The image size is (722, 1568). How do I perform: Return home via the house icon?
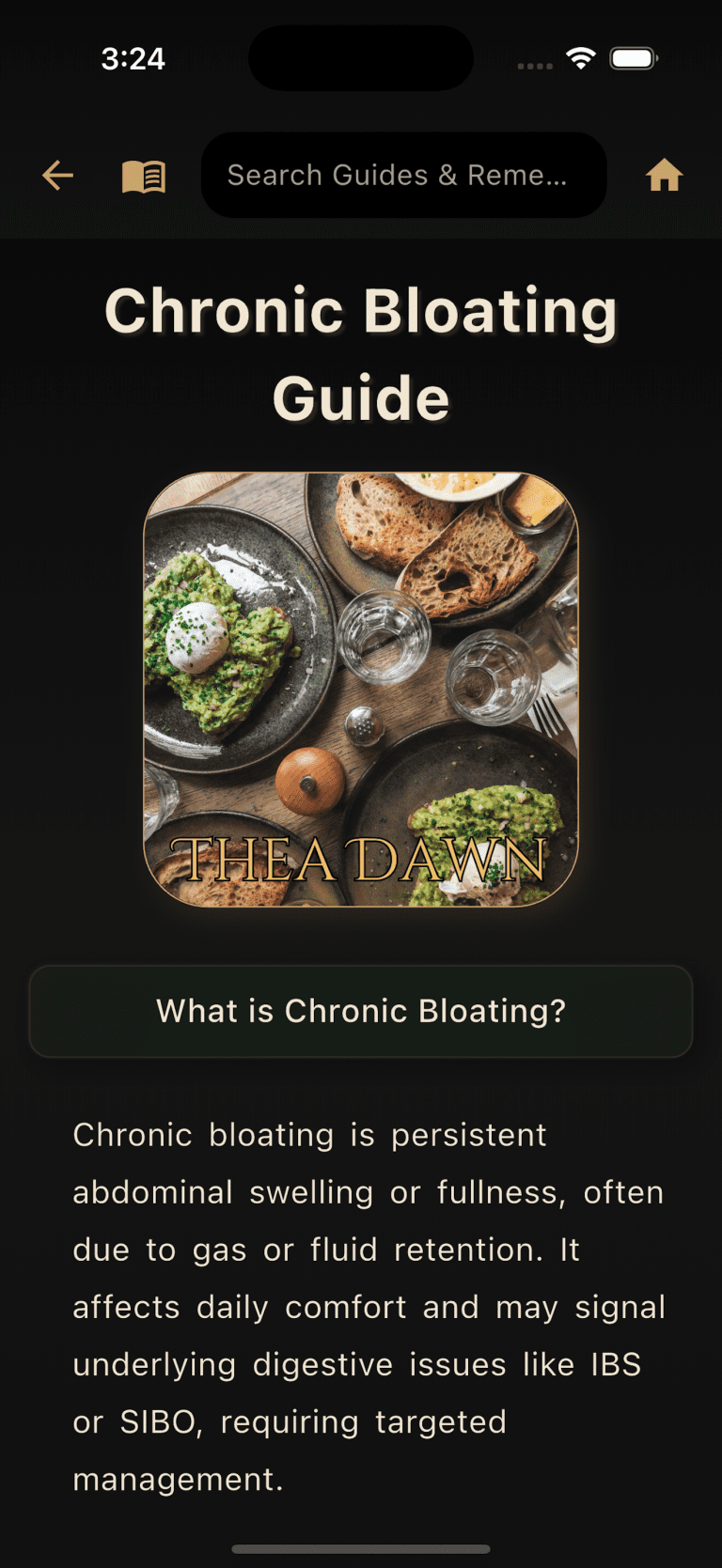pyautogui.click(x=664, y=175)
